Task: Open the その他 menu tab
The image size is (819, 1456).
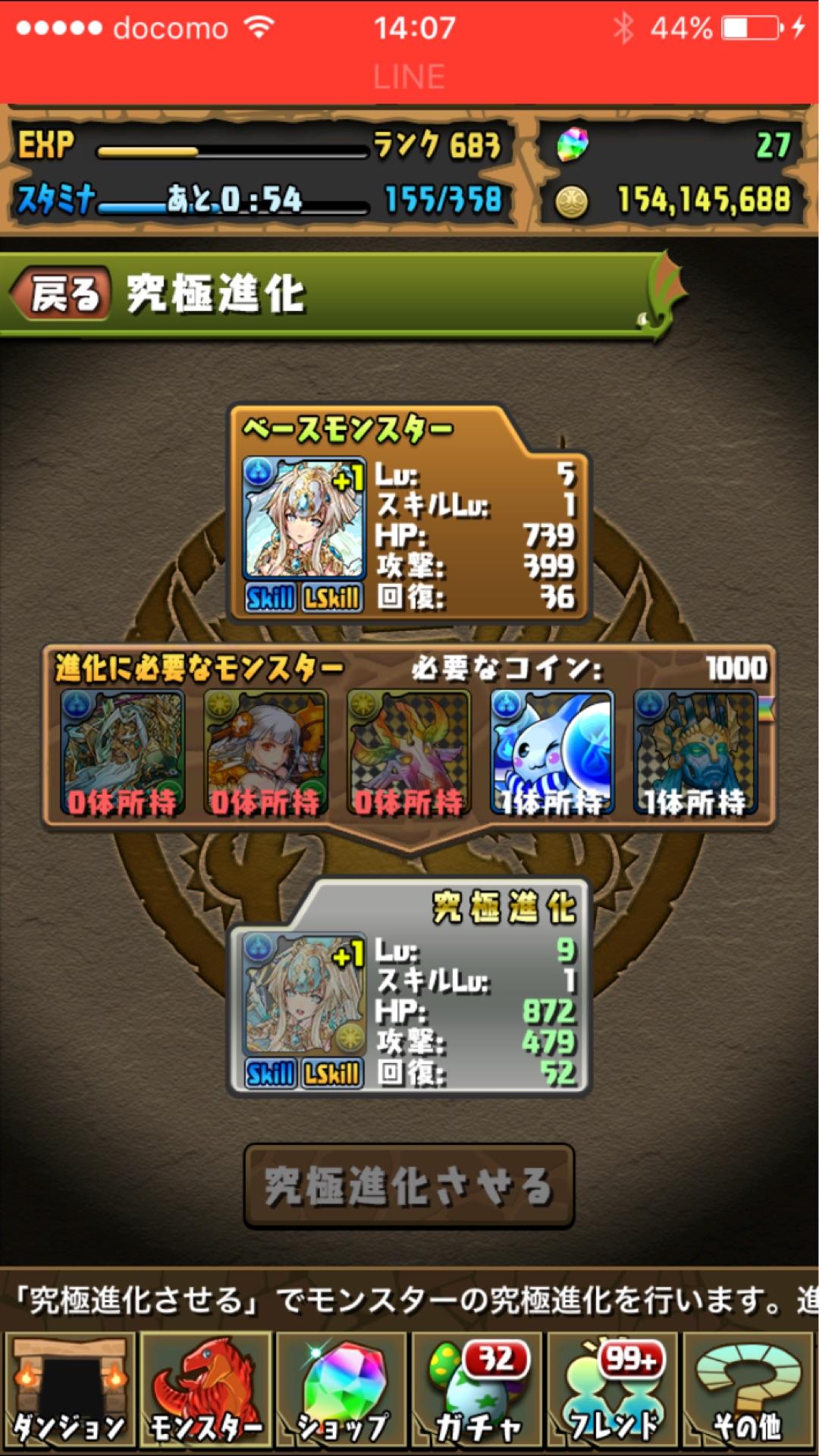Action: coord(748,1392)
